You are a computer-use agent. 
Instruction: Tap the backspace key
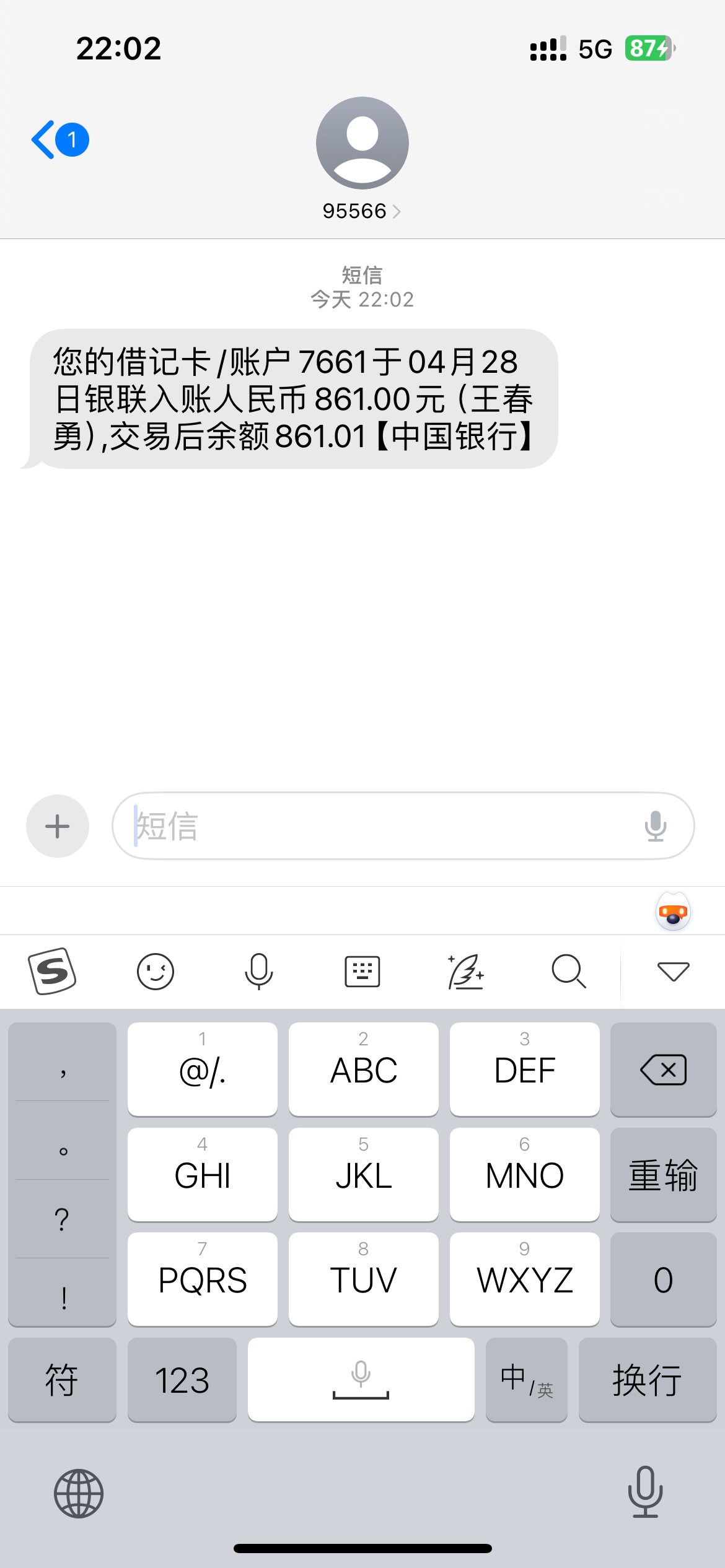(663, 1069)
